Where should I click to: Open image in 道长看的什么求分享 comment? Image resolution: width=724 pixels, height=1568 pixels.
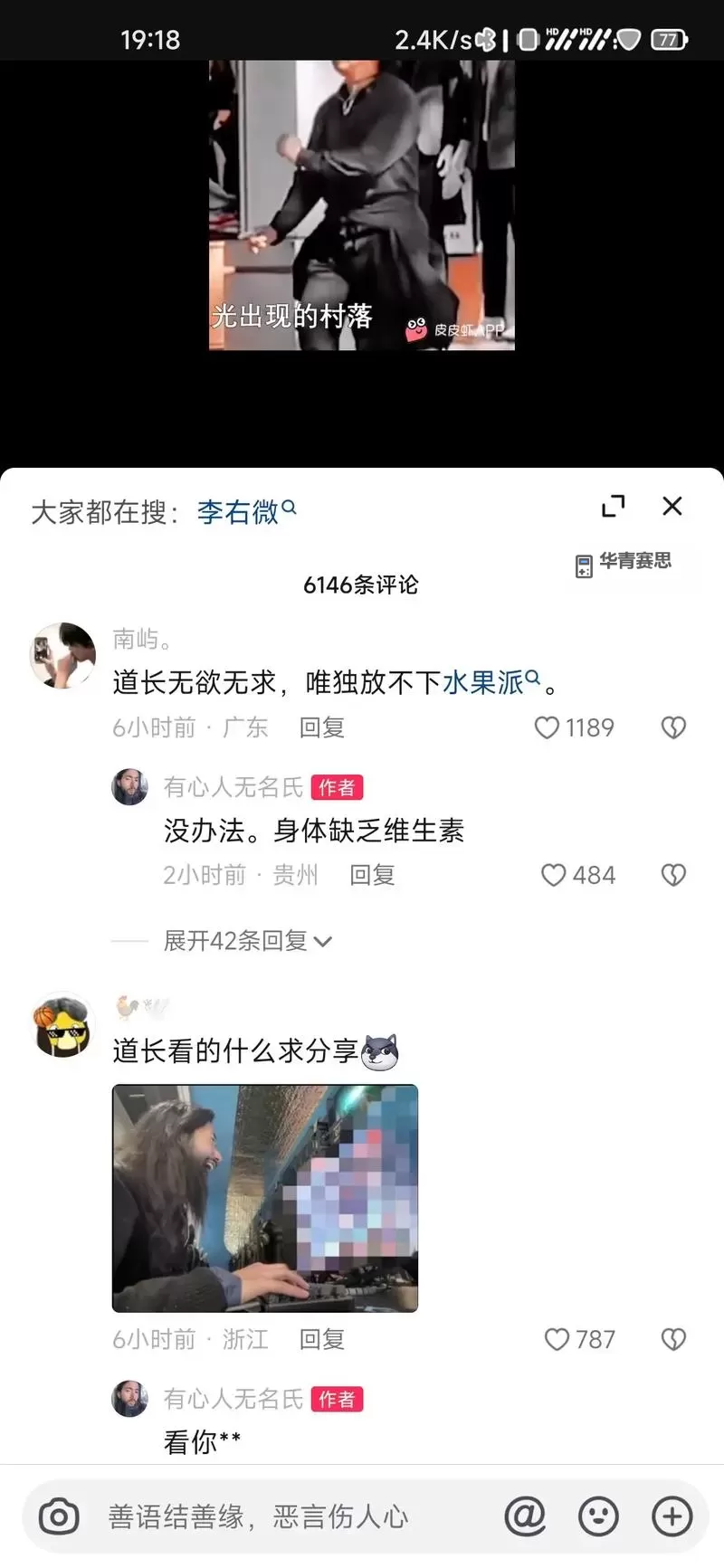pos(264,1198)
